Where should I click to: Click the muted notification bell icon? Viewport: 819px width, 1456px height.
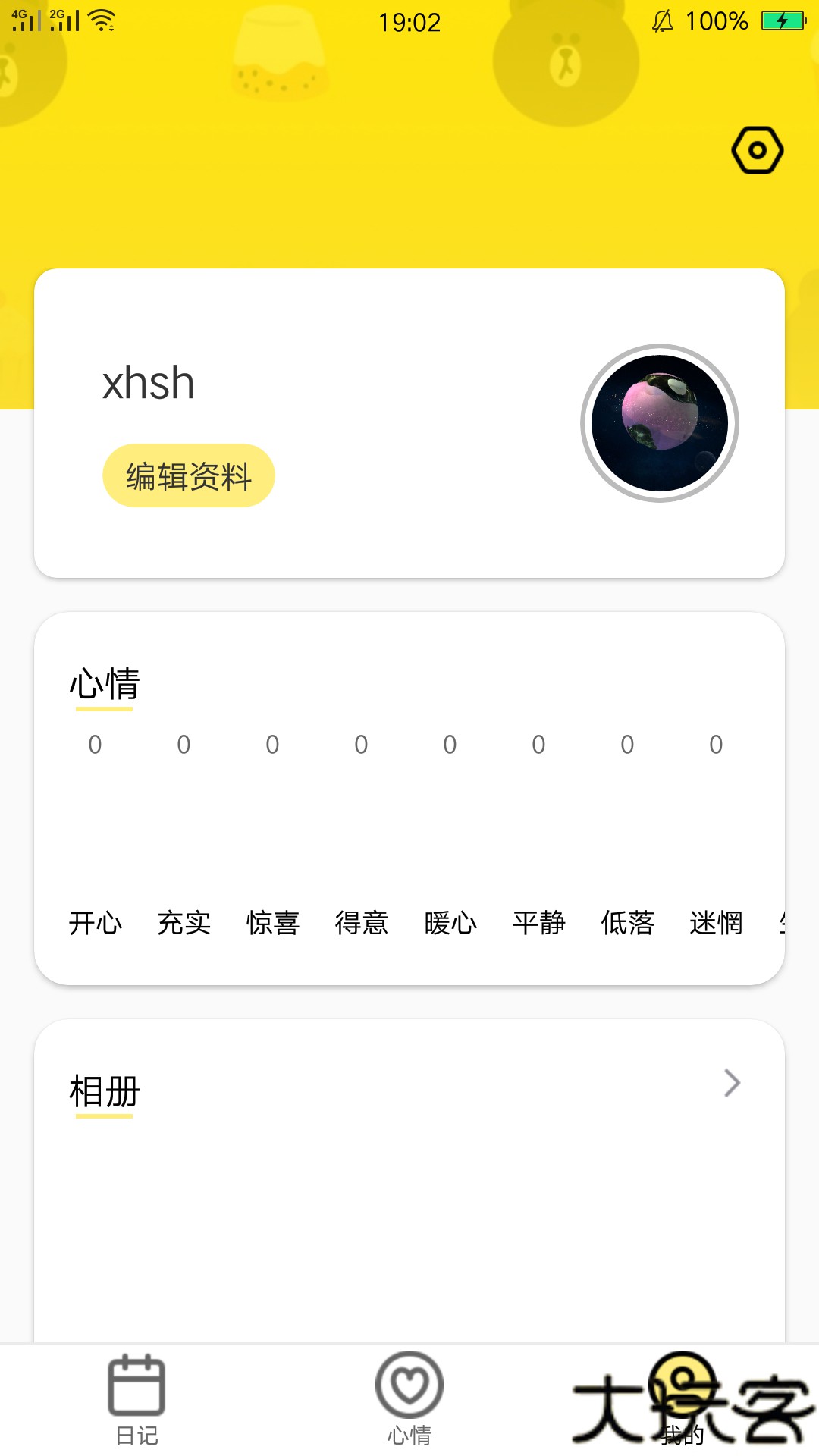point(661,21)
